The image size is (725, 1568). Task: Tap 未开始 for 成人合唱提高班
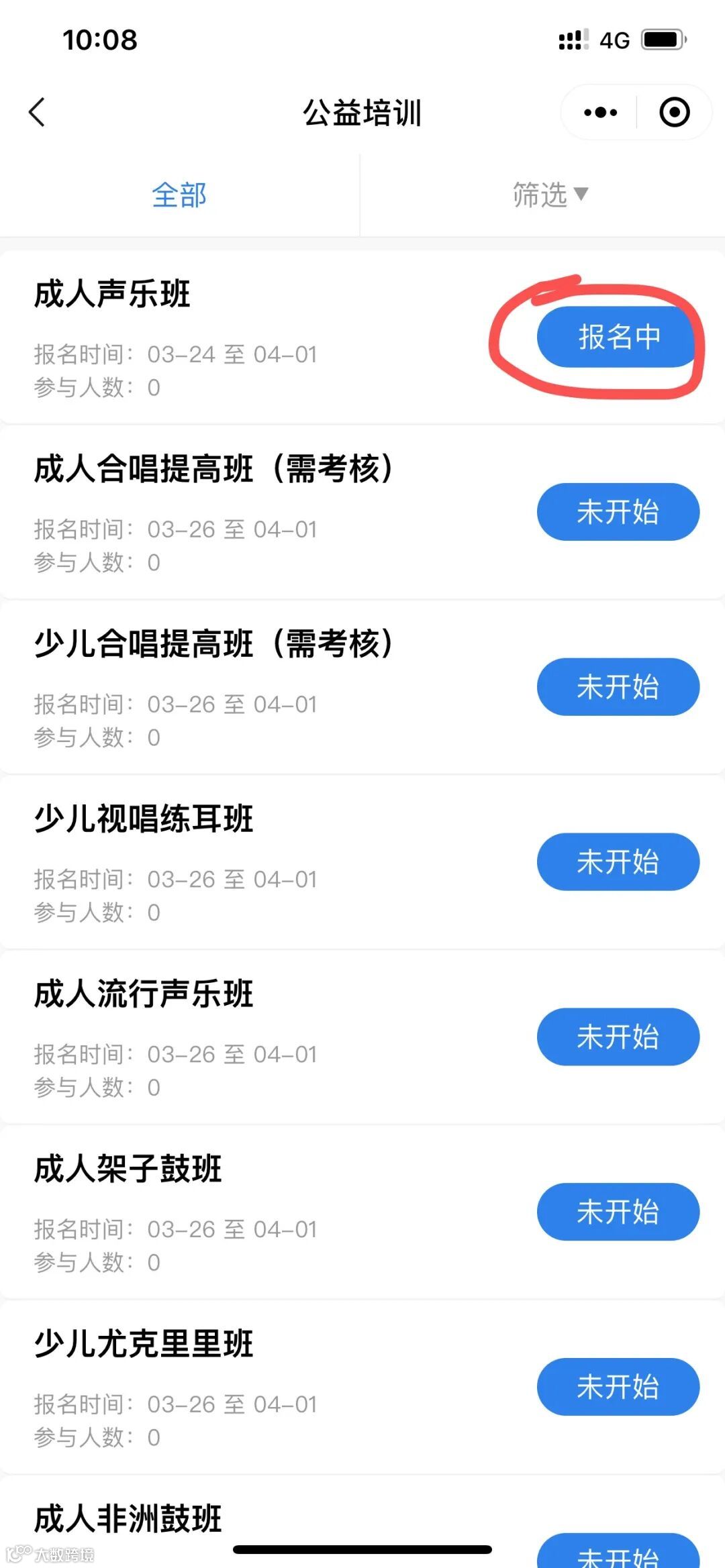click(618, 512)
